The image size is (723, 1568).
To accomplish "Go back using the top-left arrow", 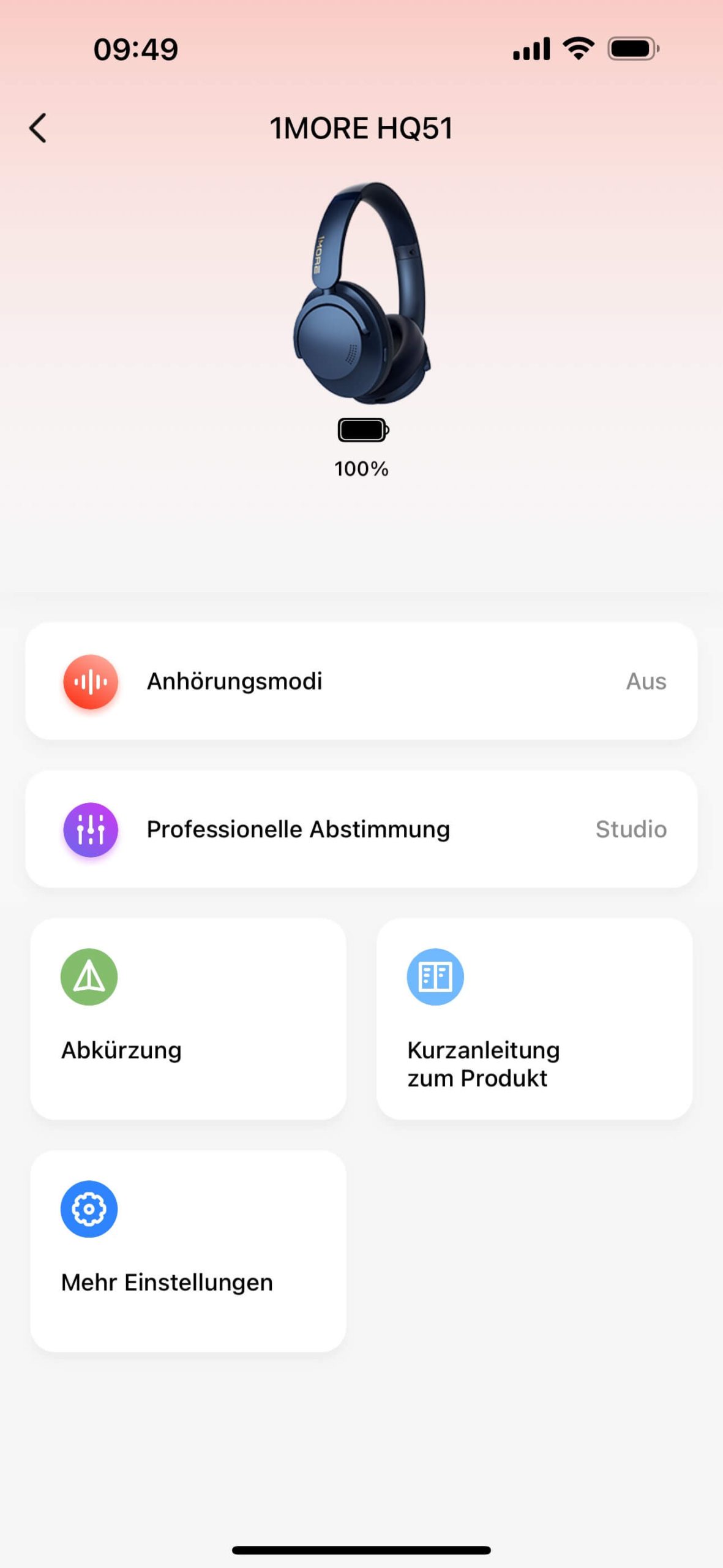I will pos(38,128).
